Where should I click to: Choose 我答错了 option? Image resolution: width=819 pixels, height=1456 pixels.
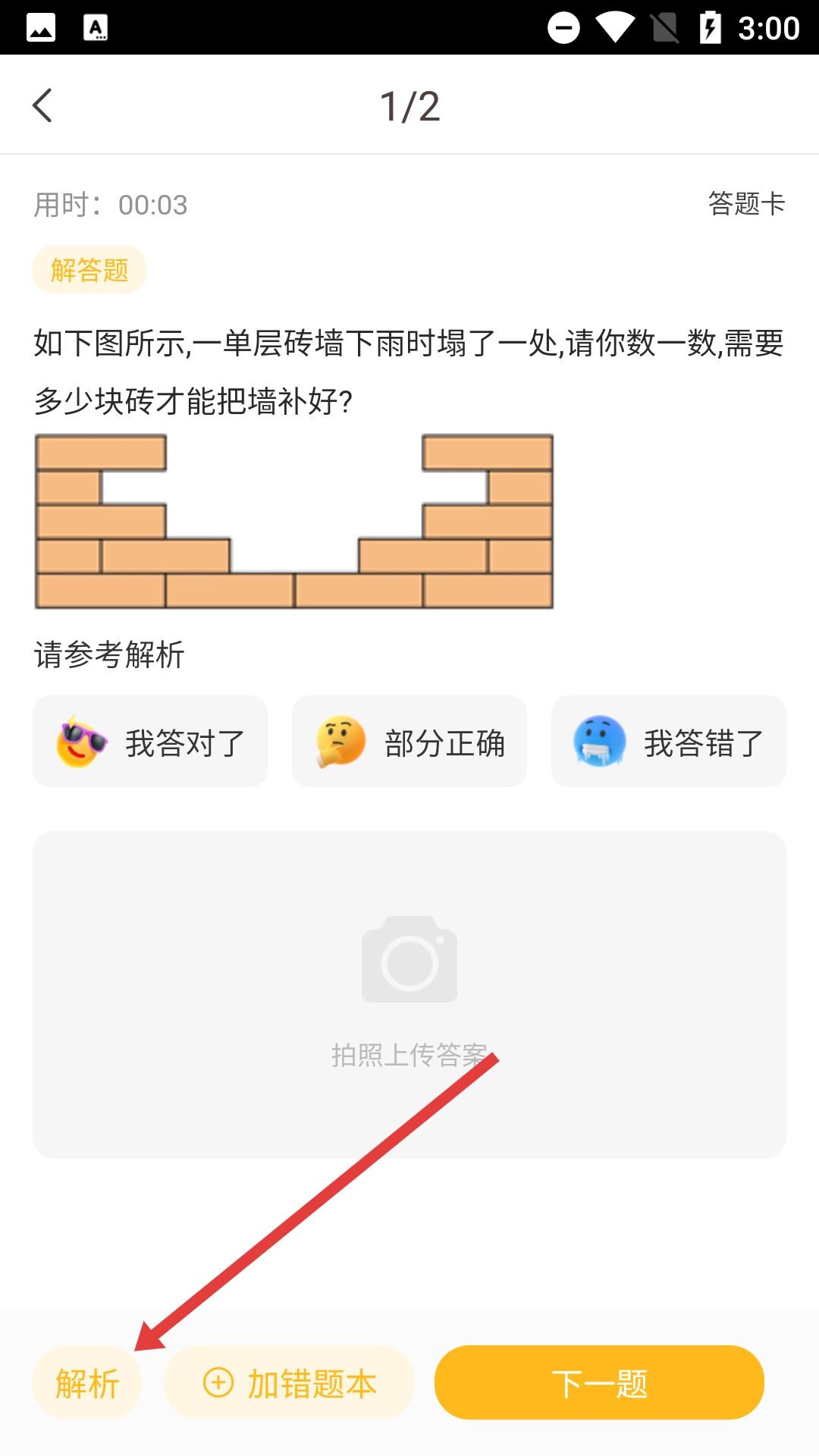tap(668, 742)
